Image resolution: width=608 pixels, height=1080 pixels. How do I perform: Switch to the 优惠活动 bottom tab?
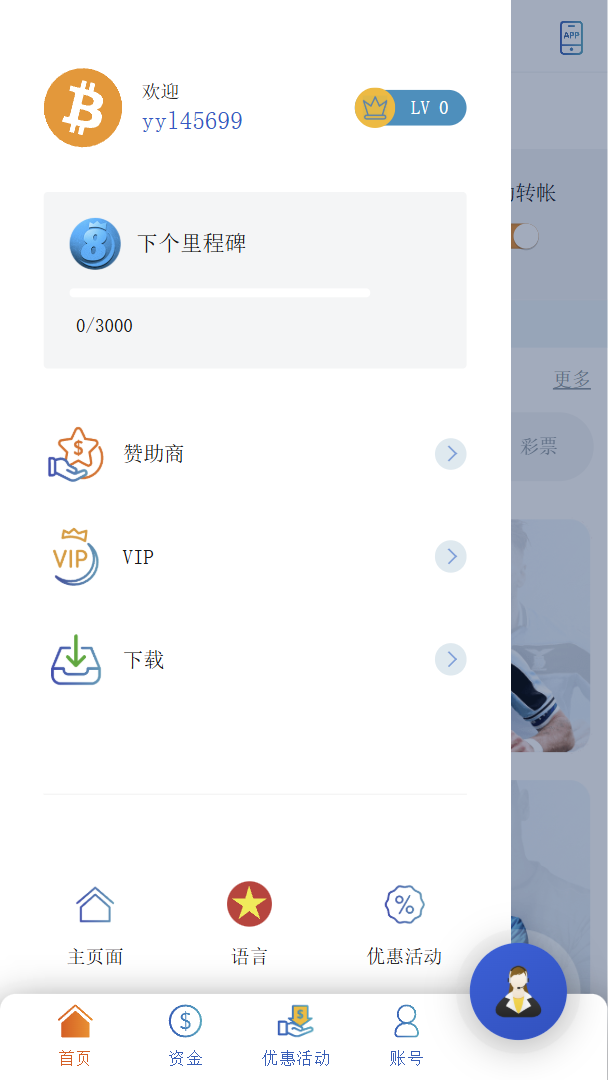pyautogui.click(x=296, y=1036)
